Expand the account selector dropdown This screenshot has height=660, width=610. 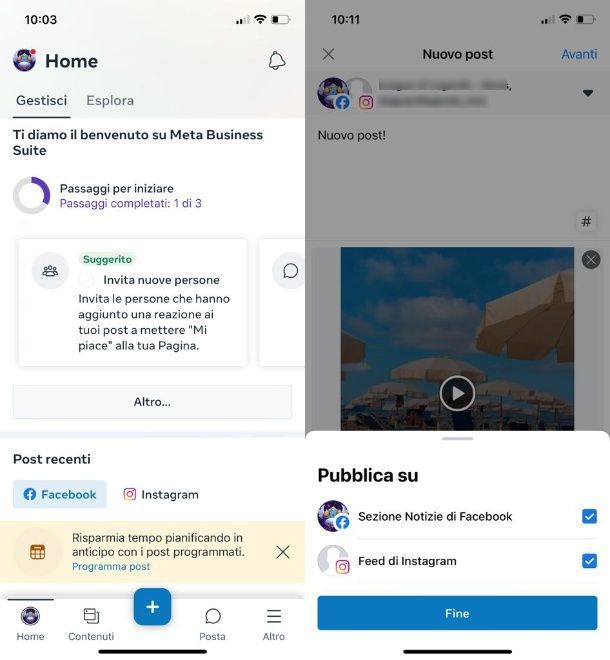tap(588, 93)
